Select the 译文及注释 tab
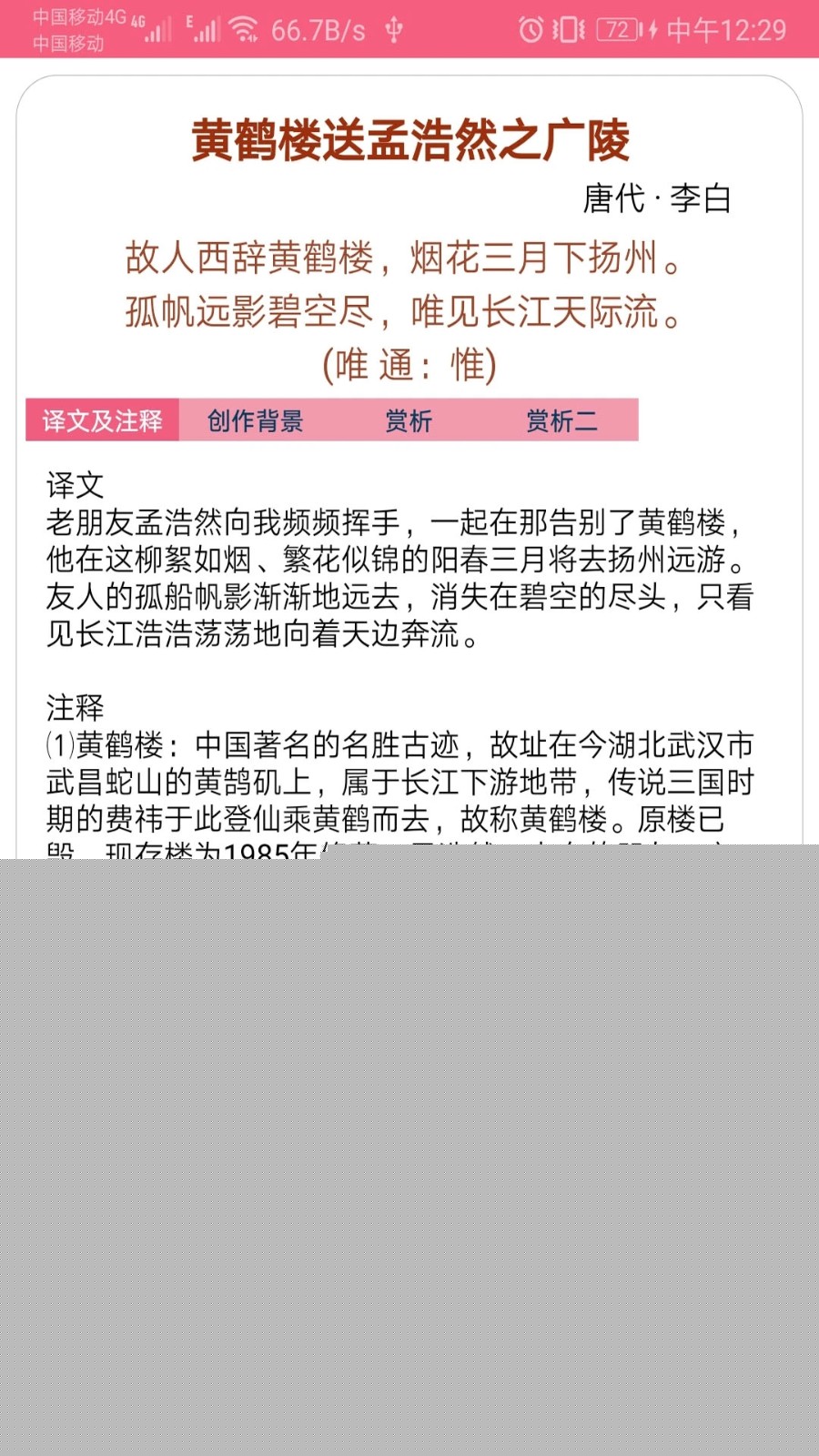 tap(102, 420)
